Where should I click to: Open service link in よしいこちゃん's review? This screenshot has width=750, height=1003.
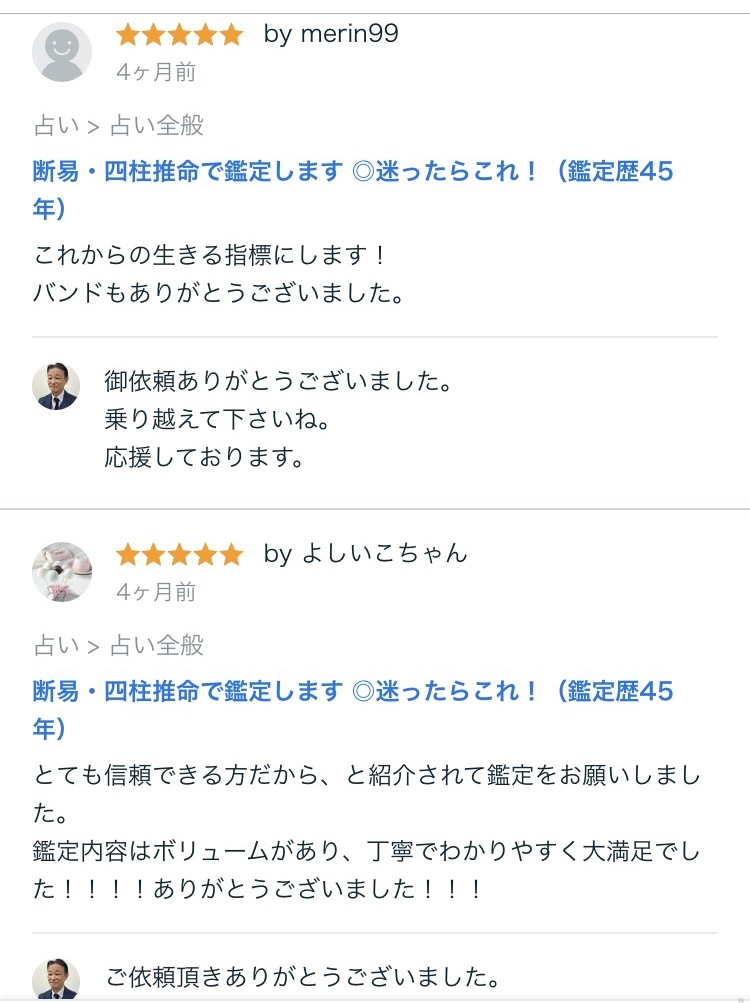click(x=353, y=692)
